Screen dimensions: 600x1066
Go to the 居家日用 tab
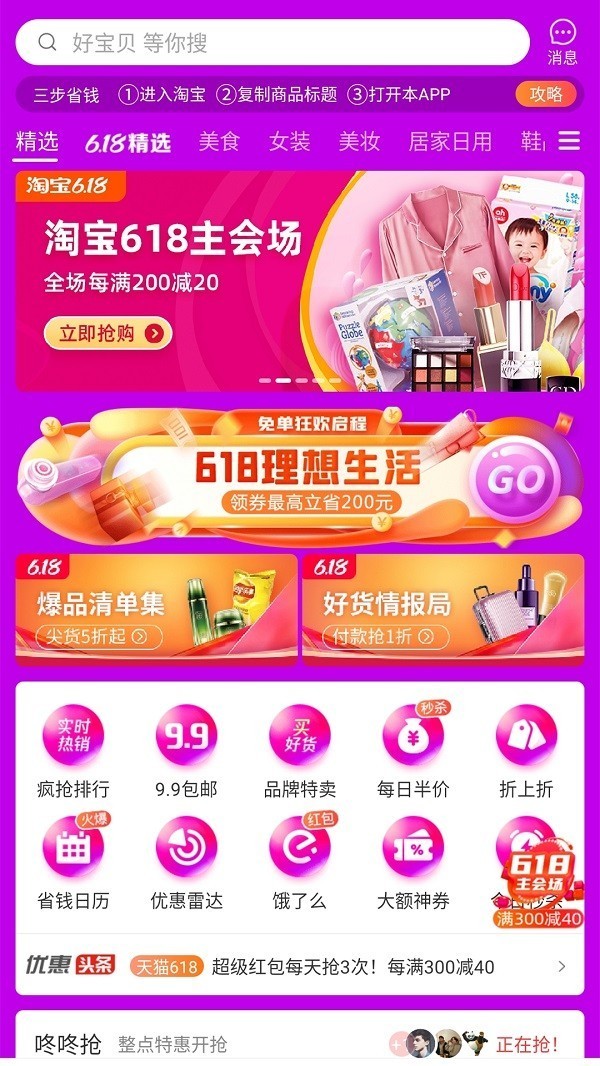450,142
